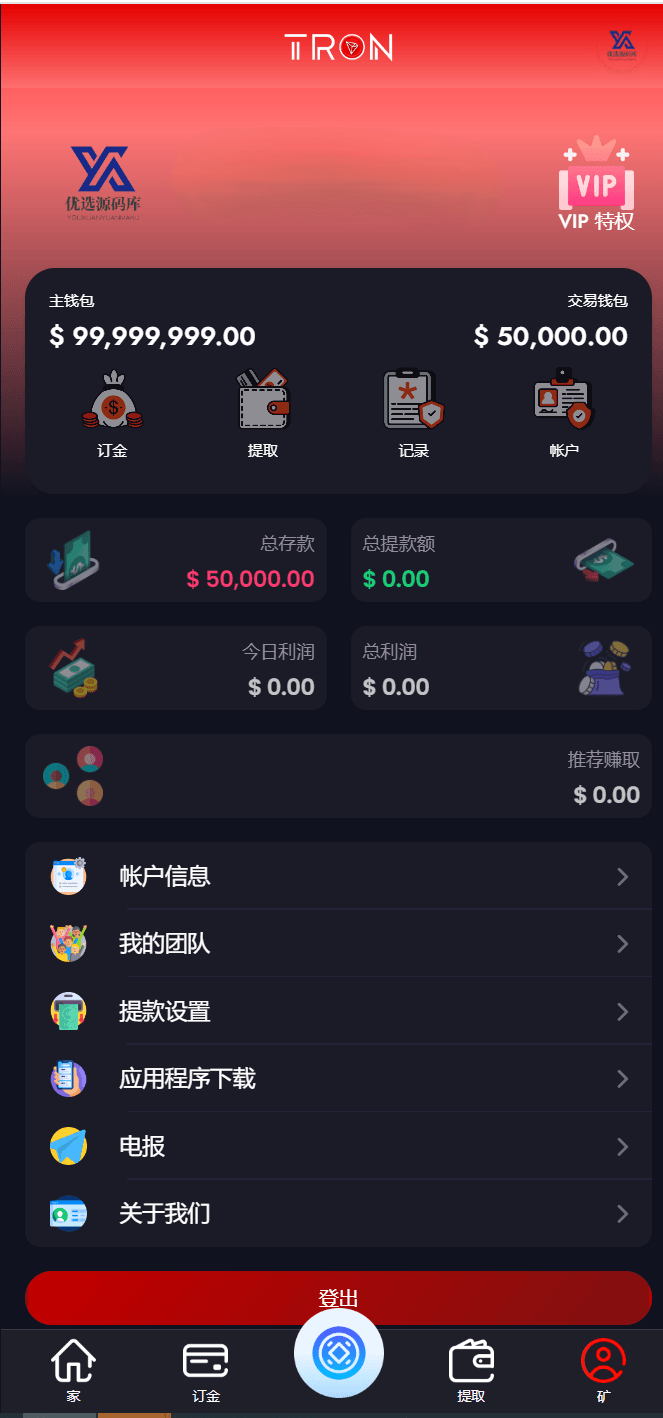663x1418 pixels.
Task: Open 记录 records shortcut
Action: click(x=413, y=413)
